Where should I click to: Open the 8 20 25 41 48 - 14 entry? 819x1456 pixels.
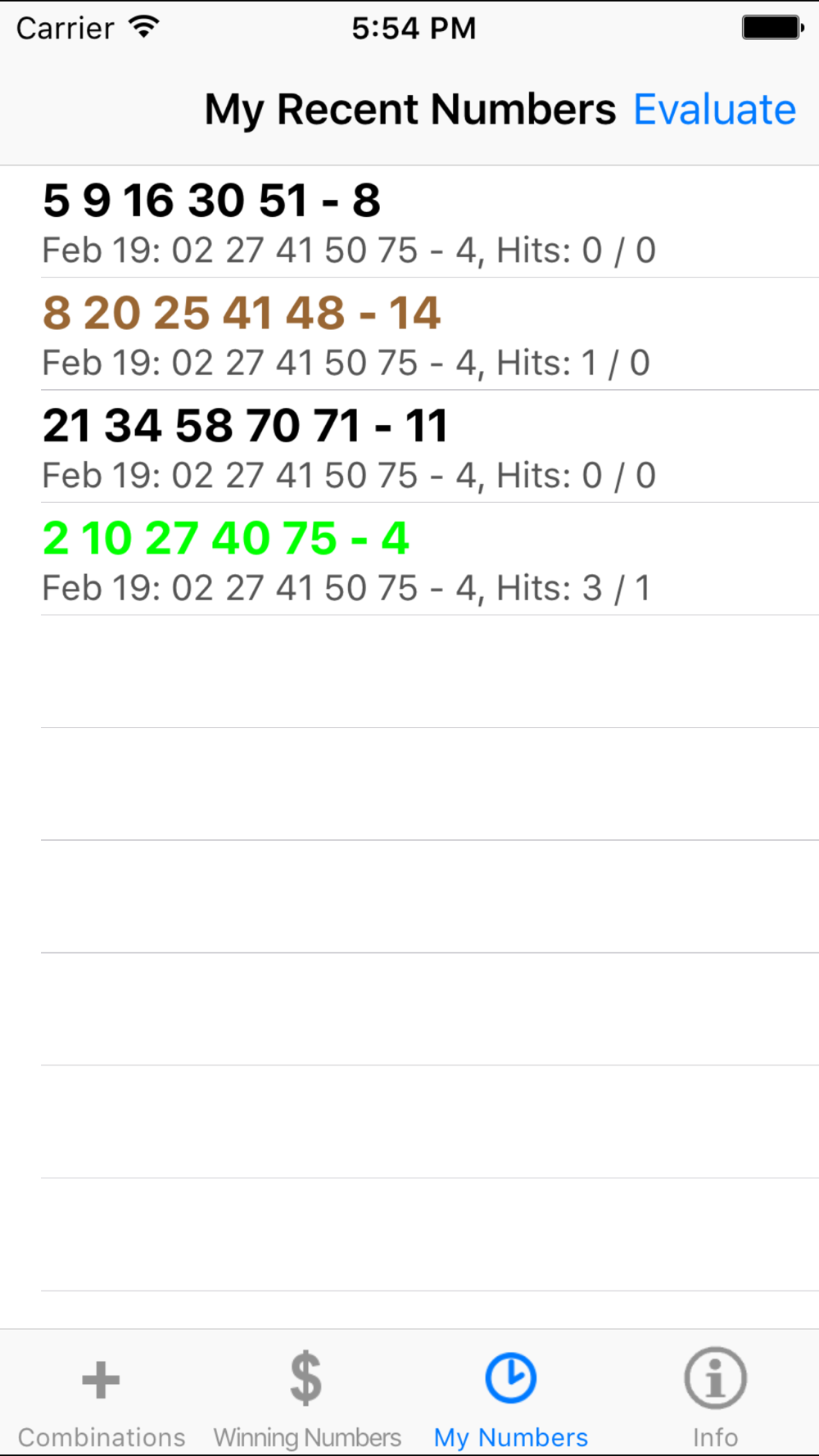click(409, 335)
